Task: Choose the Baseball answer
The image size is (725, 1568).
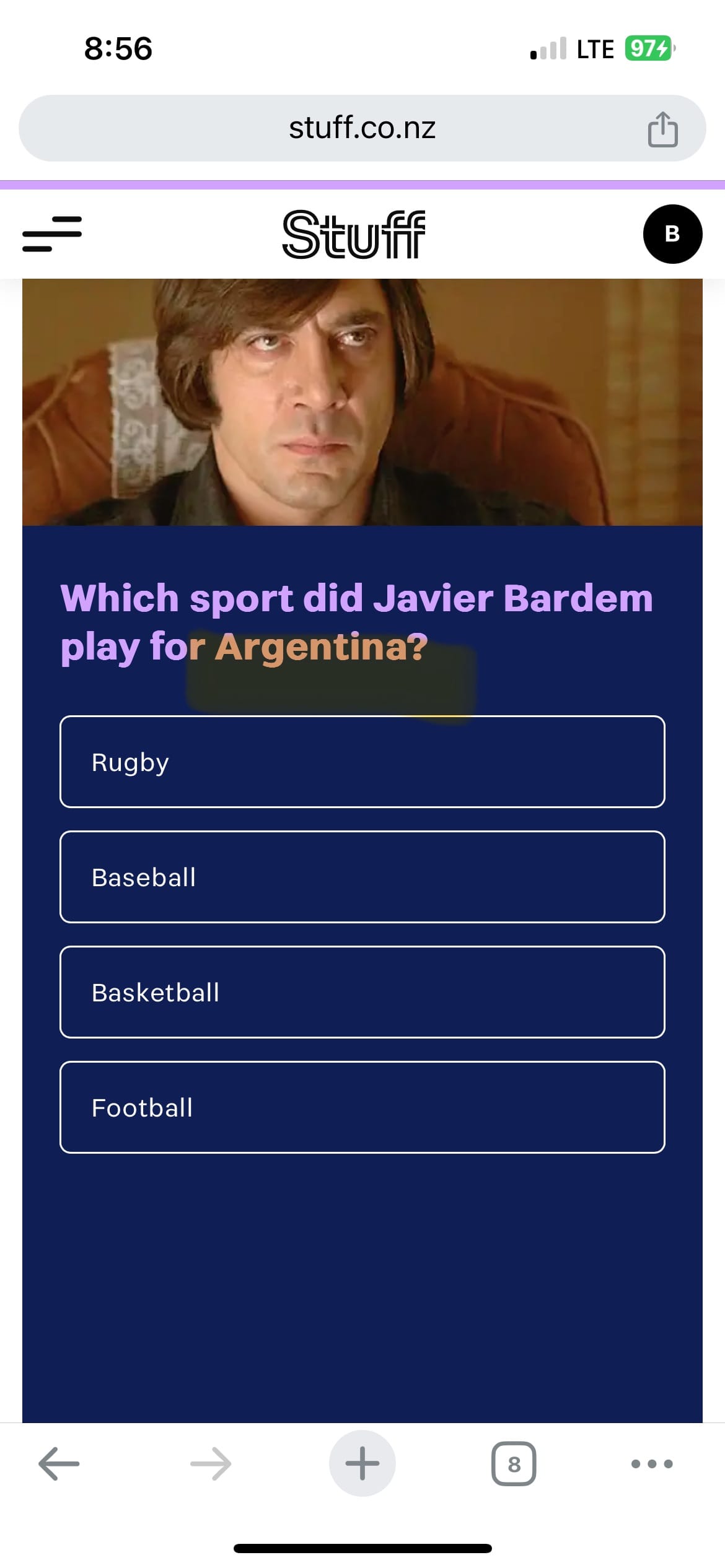Action: (x=362, y=877)
